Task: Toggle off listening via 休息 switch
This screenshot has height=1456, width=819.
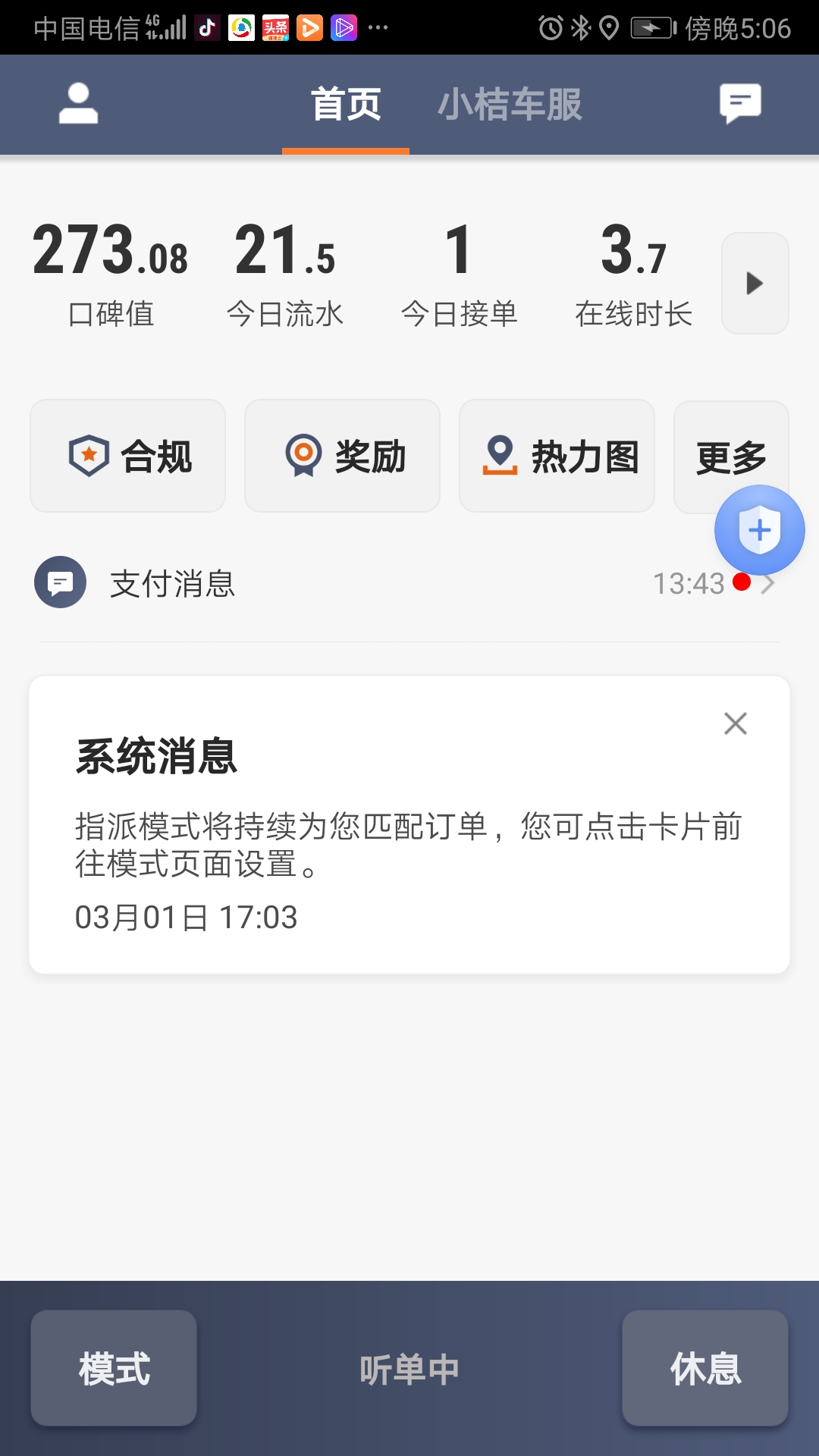Action: coord(704,1367)
